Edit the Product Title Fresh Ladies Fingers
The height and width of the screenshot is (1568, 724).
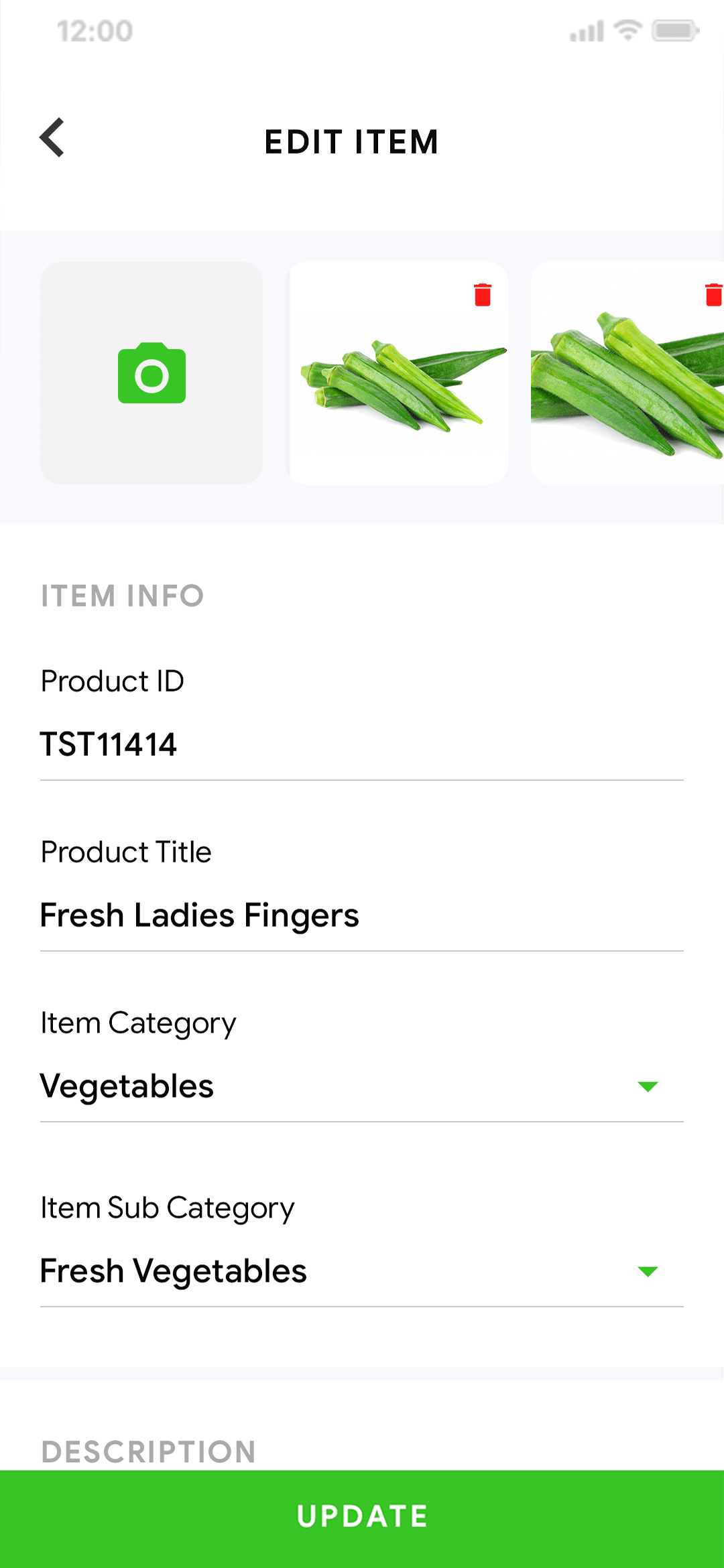click(x=199, y=915)
